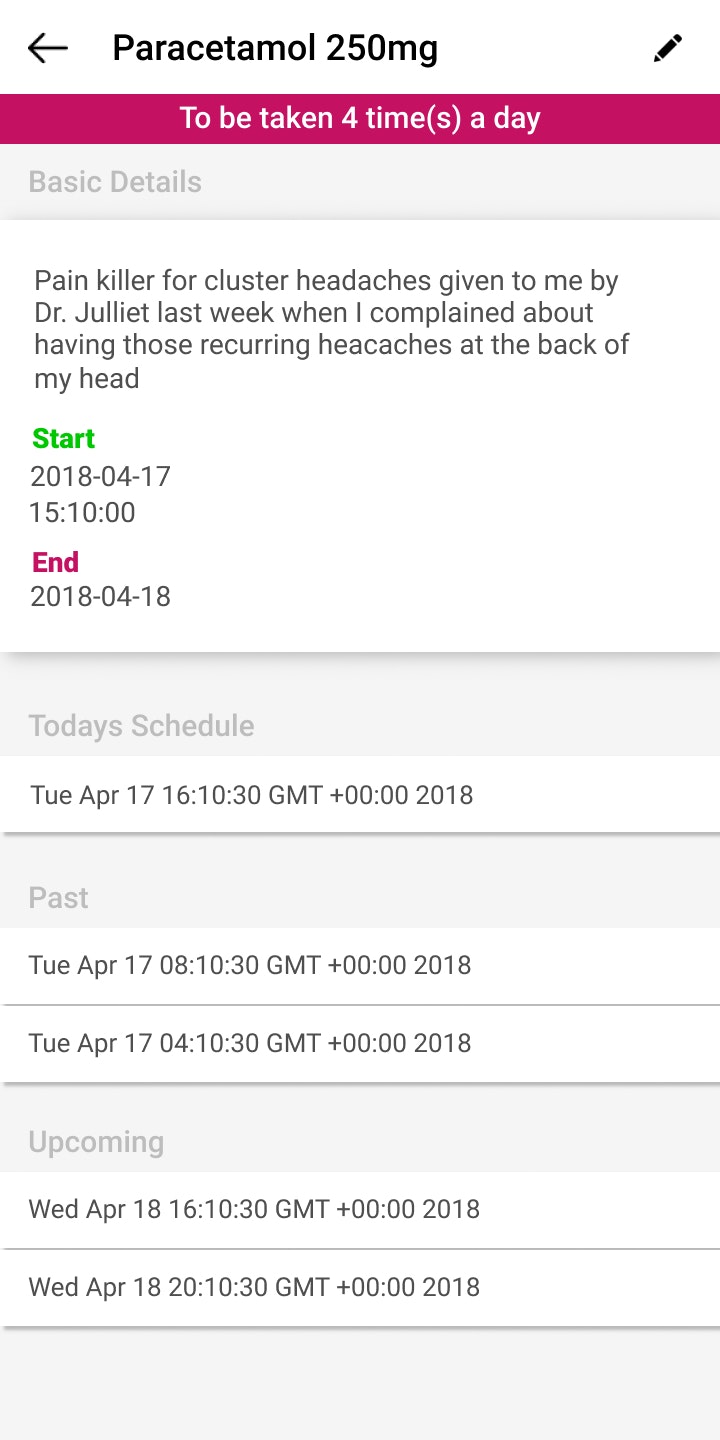The image size is (720, 1440).
Task: Click the green Start label
Action: (63, 438)
